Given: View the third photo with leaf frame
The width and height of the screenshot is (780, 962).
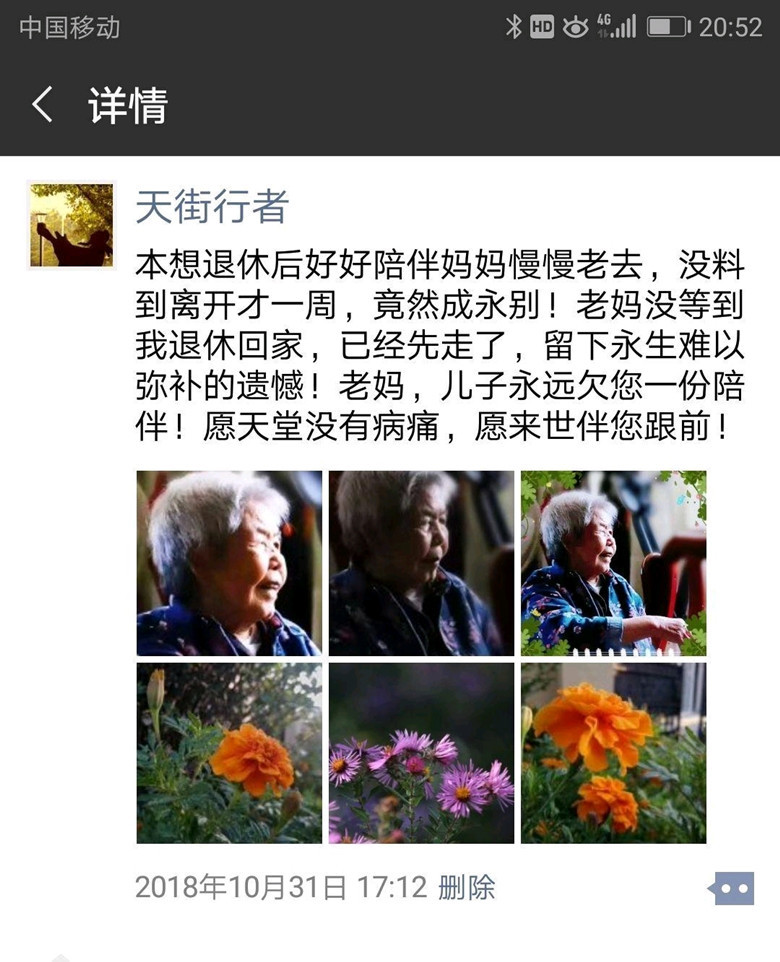Looking at the screenshot, I should click(613, 563).
